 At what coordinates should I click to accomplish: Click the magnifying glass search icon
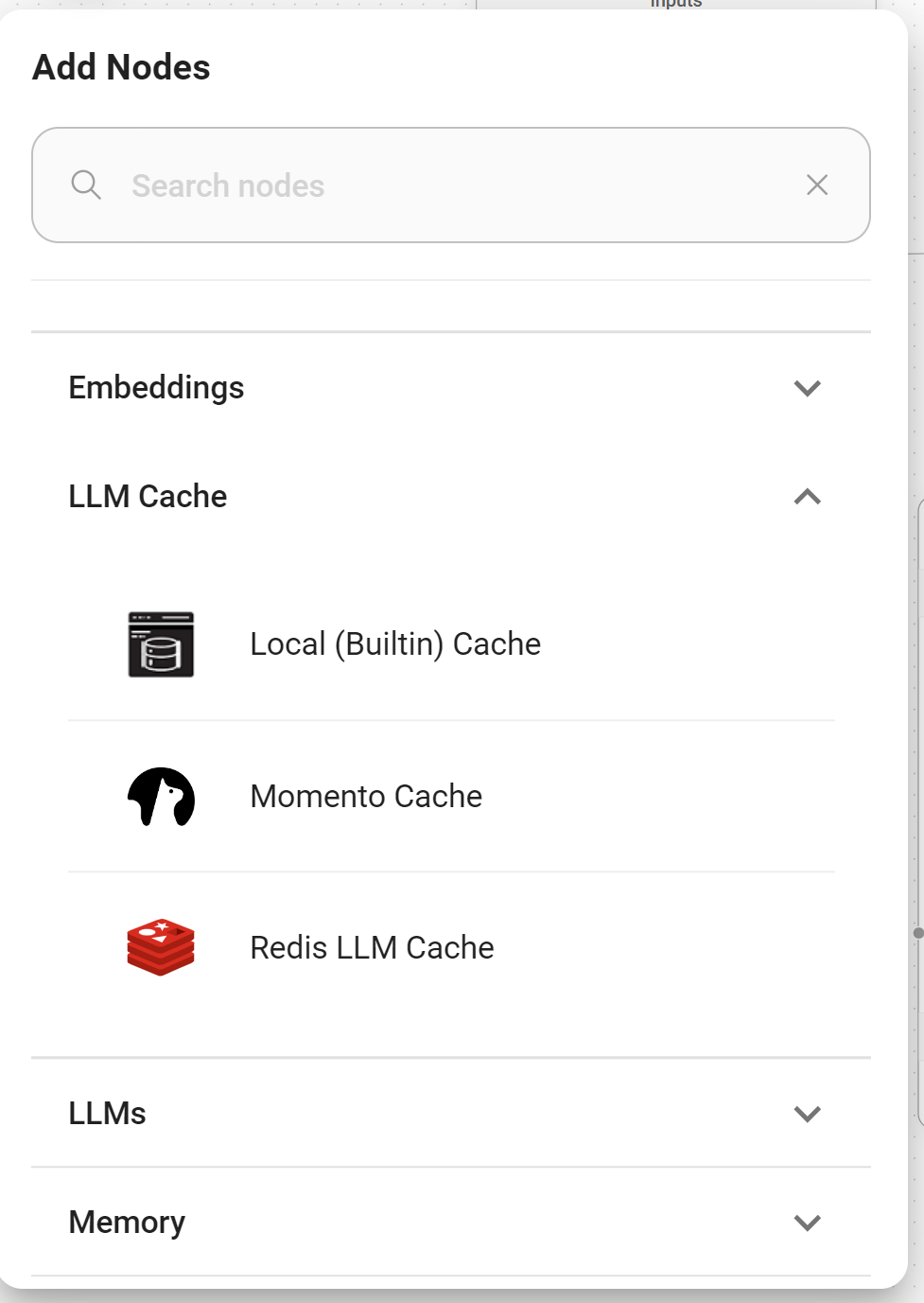point(86,185)
